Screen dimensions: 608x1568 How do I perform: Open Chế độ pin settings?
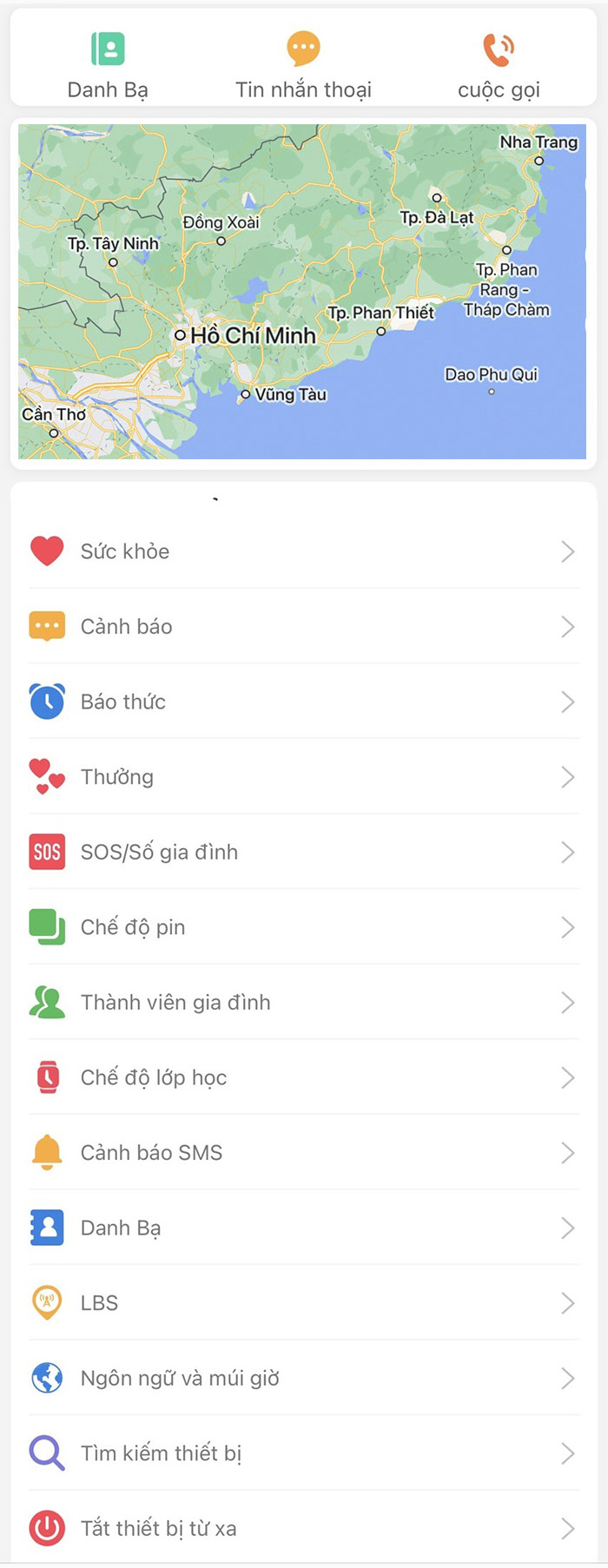pos(303,927)
